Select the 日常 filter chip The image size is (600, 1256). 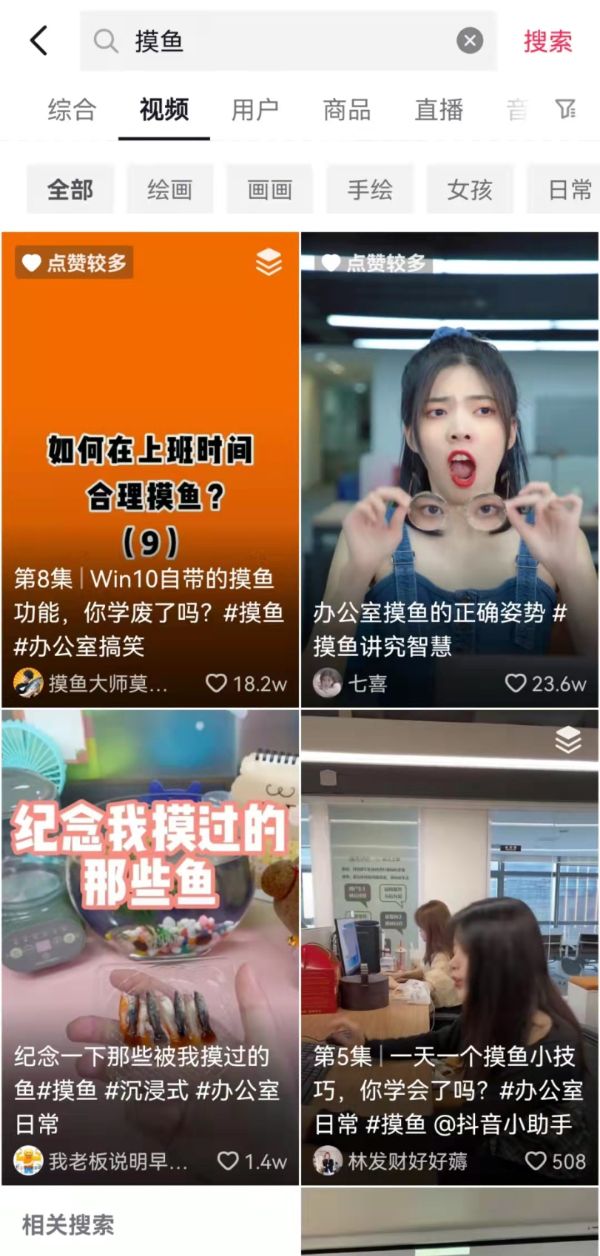tap(568, 190)
